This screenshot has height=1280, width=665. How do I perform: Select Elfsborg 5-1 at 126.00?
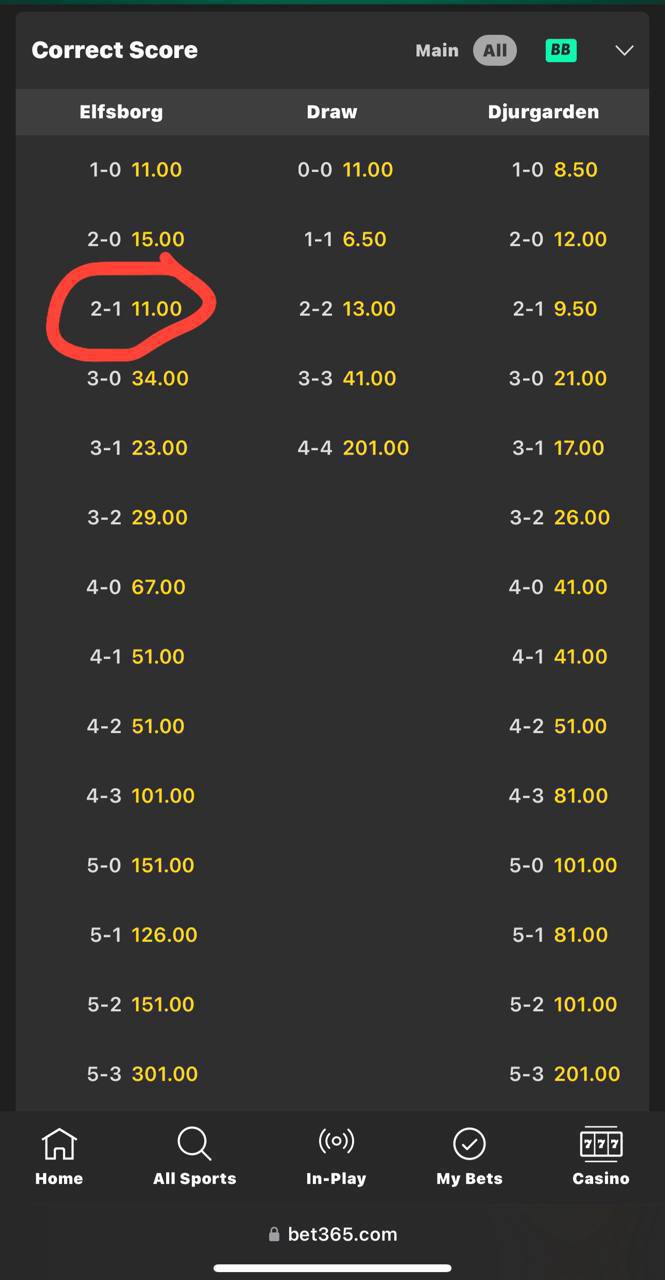(143, 935)
